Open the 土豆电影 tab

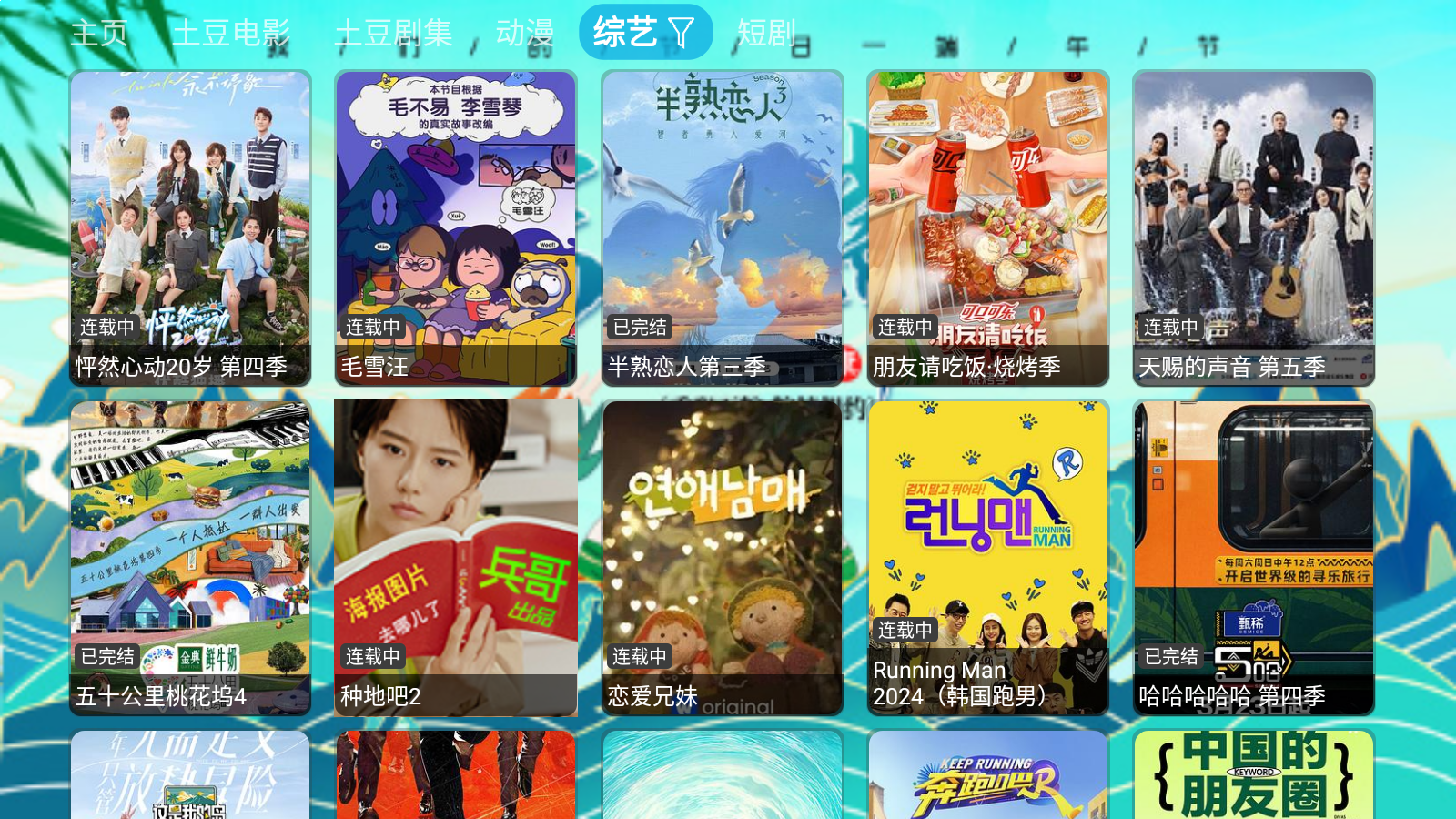(x=230, y=34)
